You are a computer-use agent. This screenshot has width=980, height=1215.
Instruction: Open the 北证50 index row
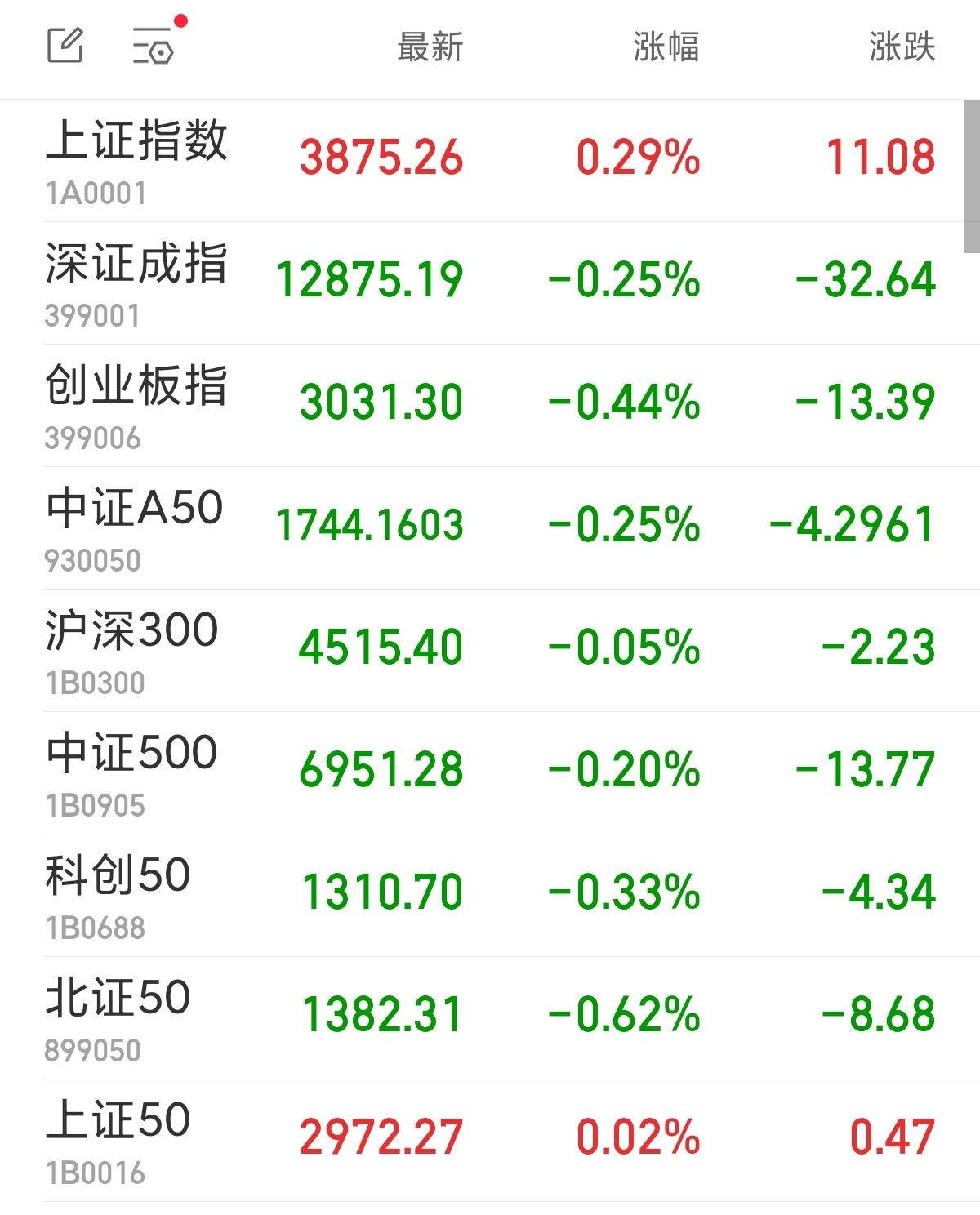(x=118, y=998)
